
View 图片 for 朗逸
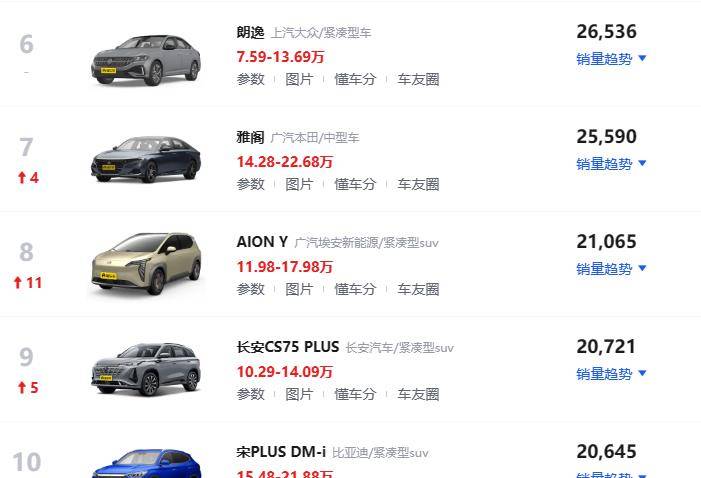click(x=299, y=79)
